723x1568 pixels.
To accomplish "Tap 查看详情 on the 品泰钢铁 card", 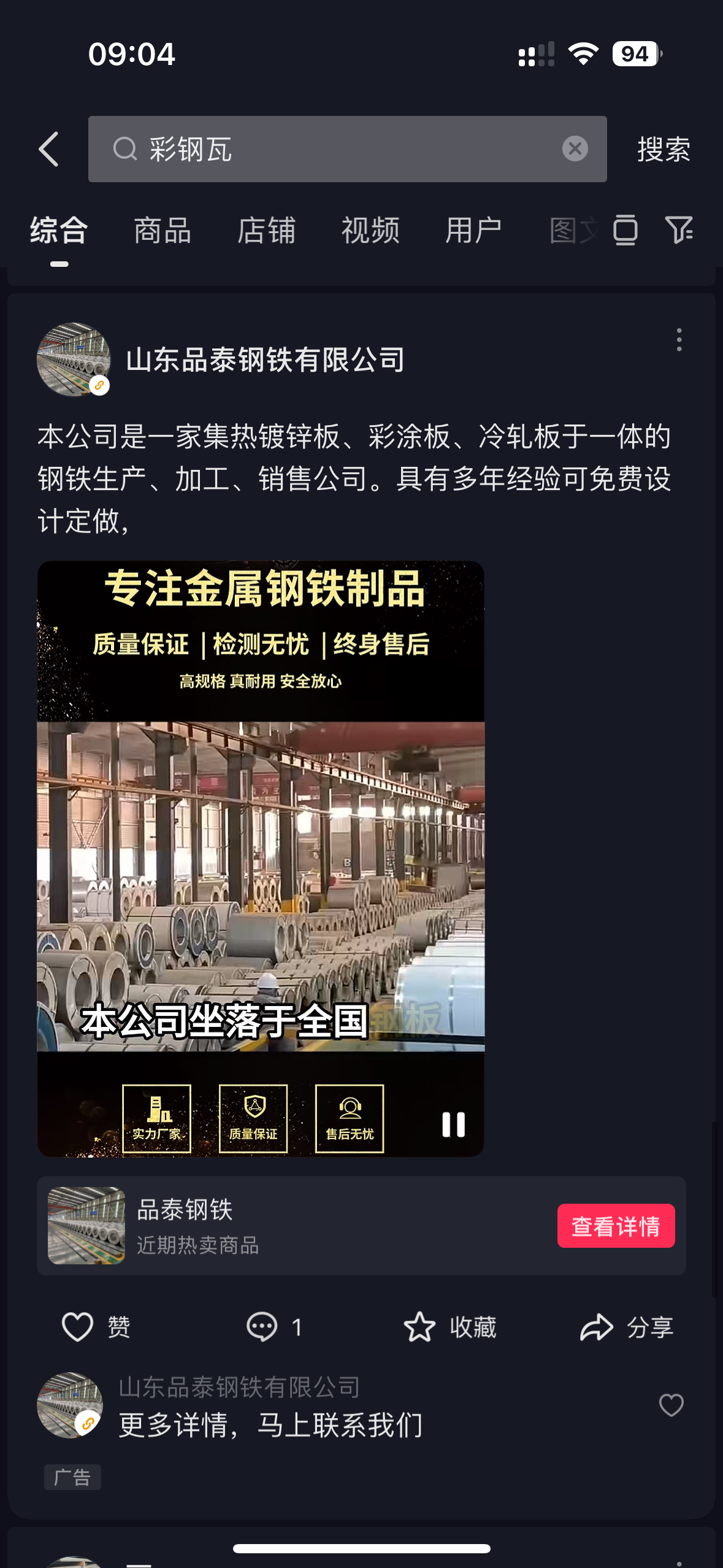I will [x=615, y=1226].
